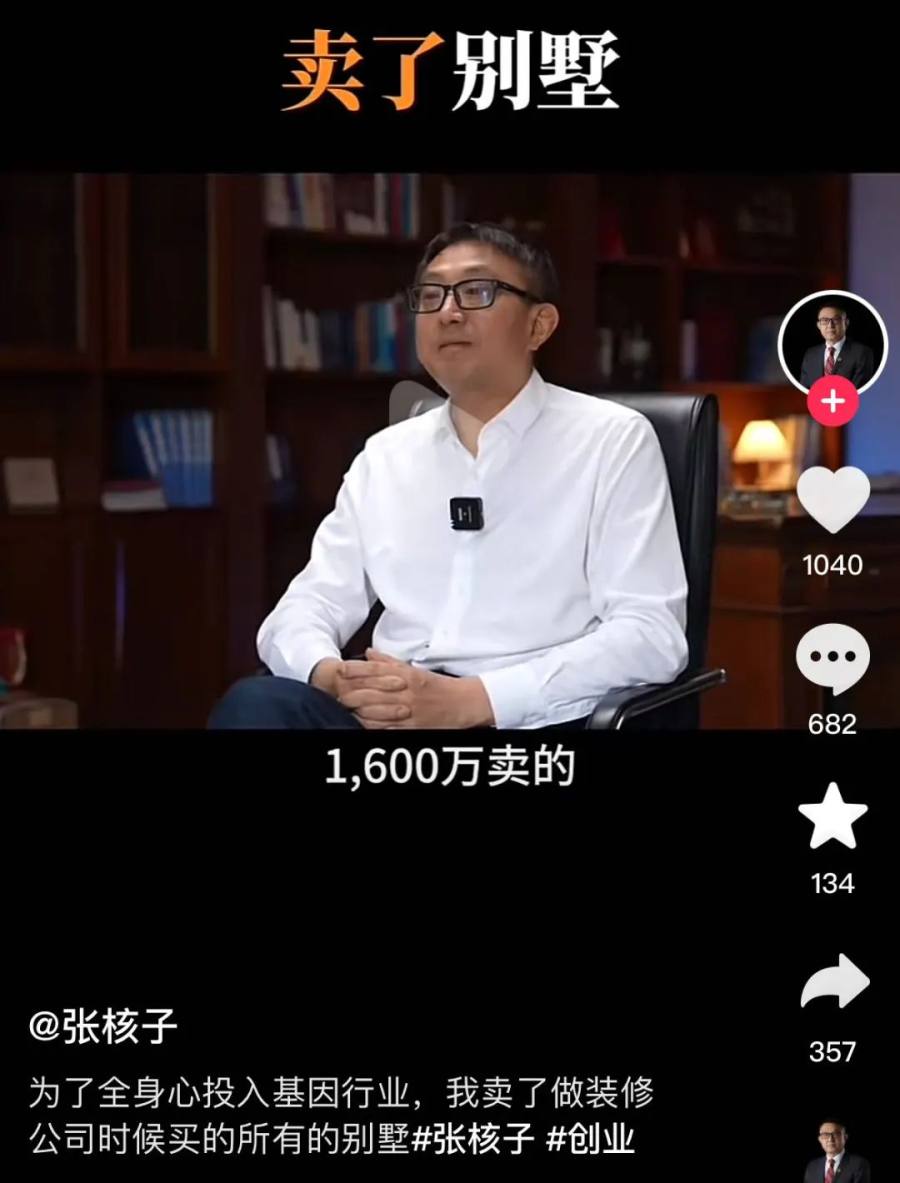The width and height of the screenshot is (900, 1183).
Task: Like this video with the heart
Action: (832, 500)
